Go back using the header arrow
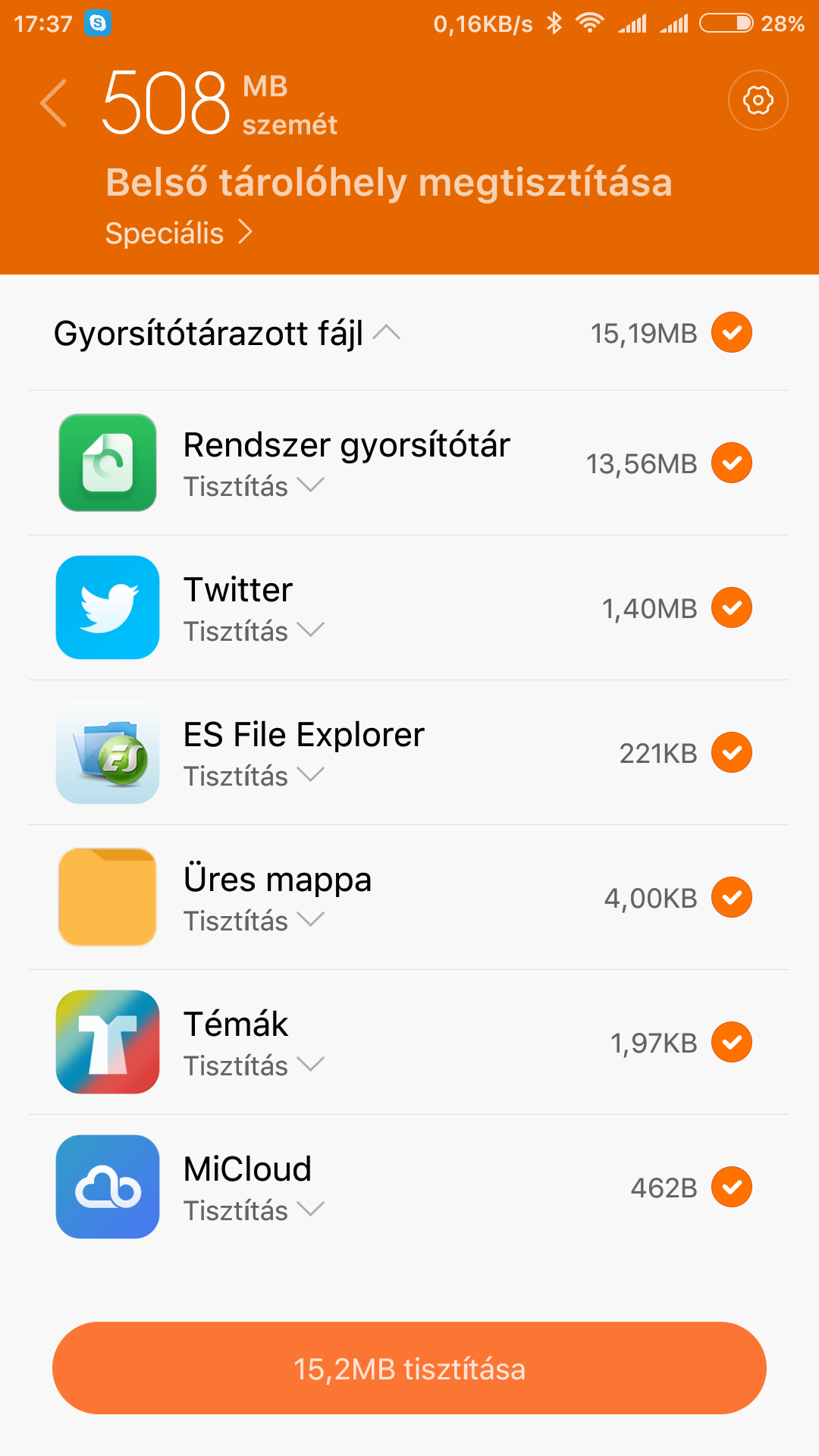 [54, 102]
